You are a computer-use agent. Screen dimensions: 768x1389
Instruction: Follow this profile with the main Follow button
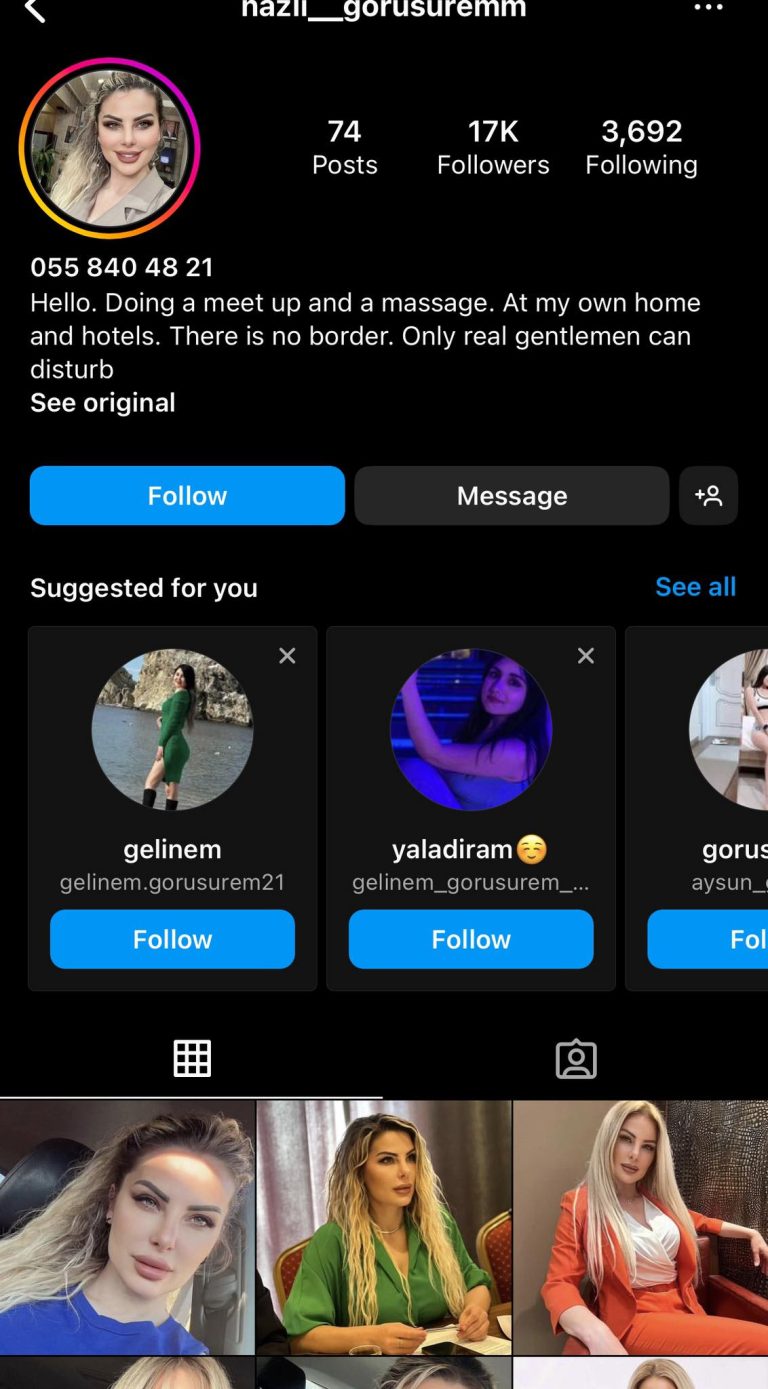tap(187, 495)
